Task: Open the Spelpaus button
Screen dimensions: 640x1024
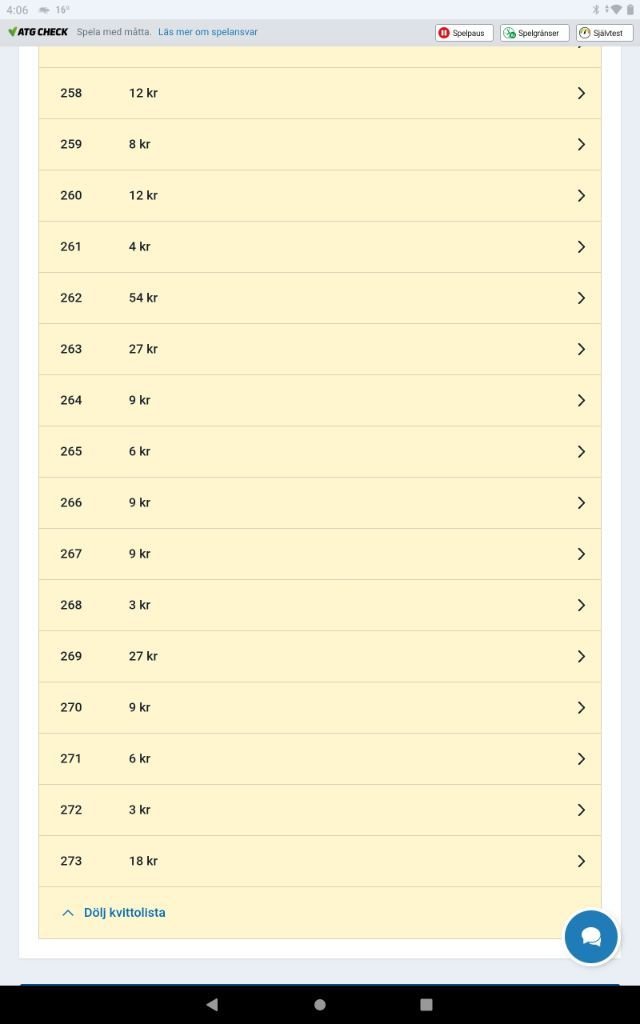Action: (x=464, y=33)
